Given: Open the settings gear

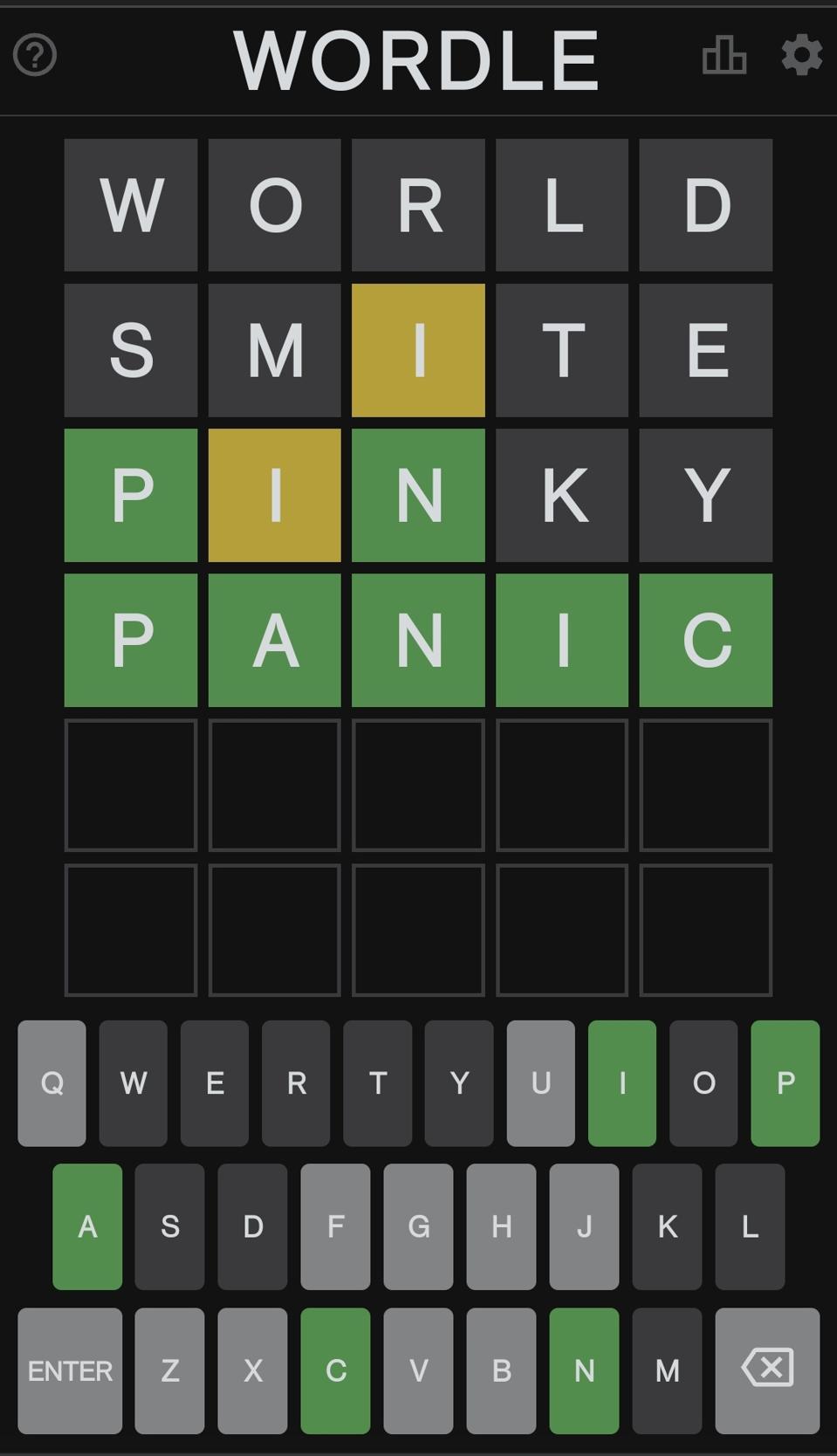Looking at the screenshot, I should 801,56.
